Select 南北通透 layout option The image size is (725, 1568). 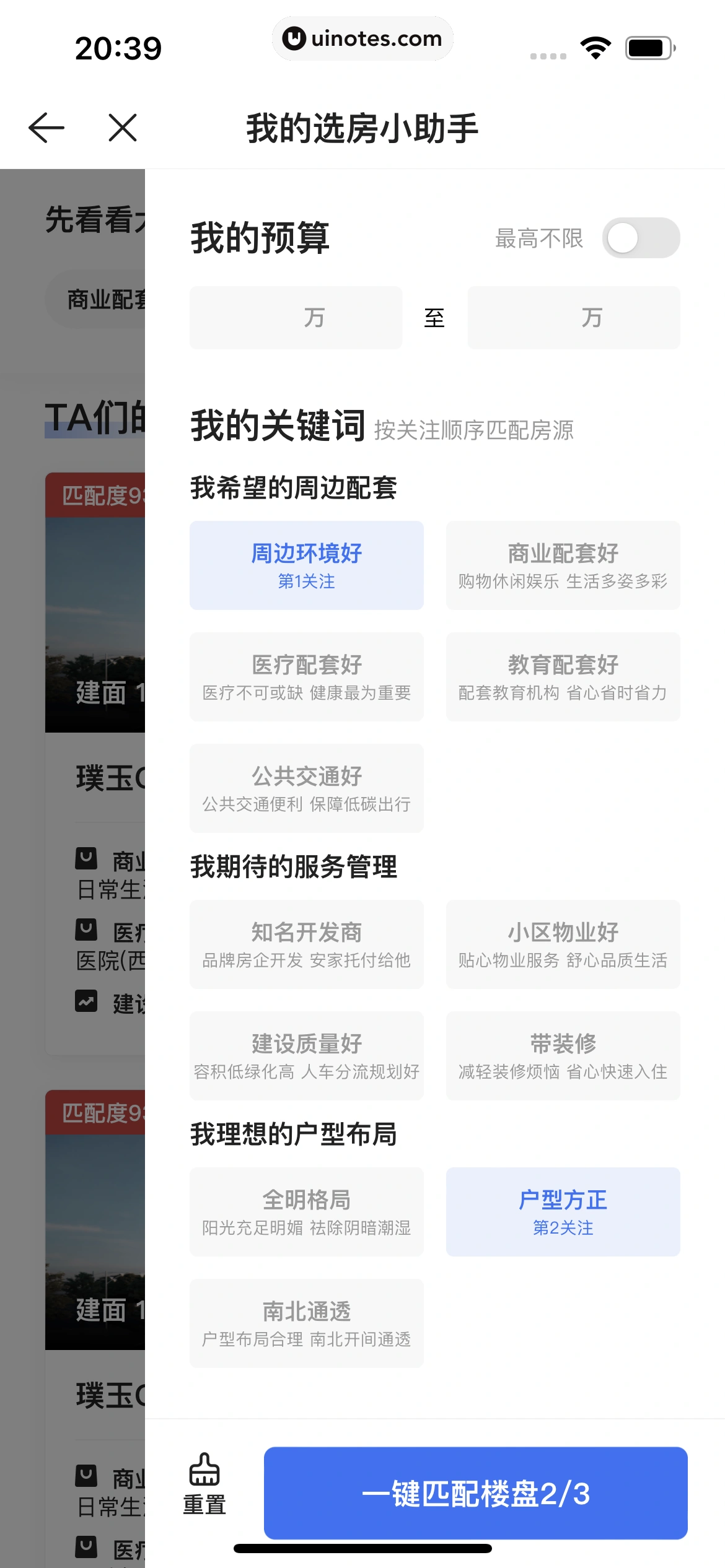pyautogui.click(x=307, y=1323)
